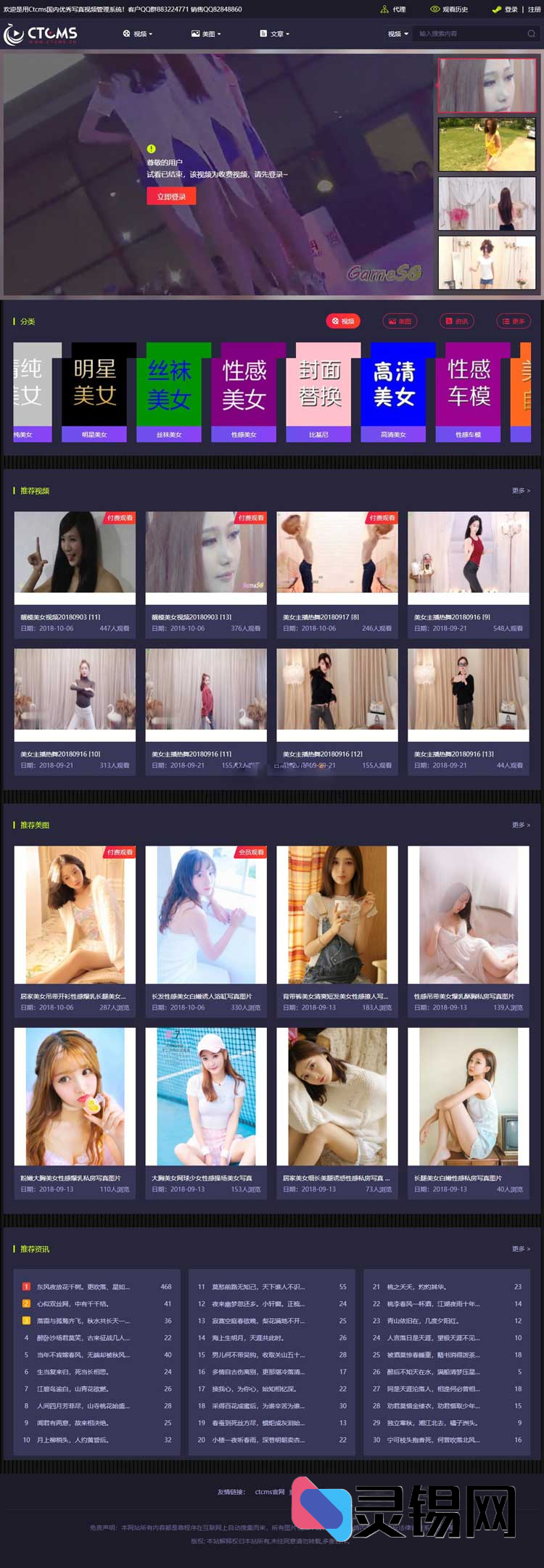
Task: Open the 文章 navigation menu
Action: [275, 34]
